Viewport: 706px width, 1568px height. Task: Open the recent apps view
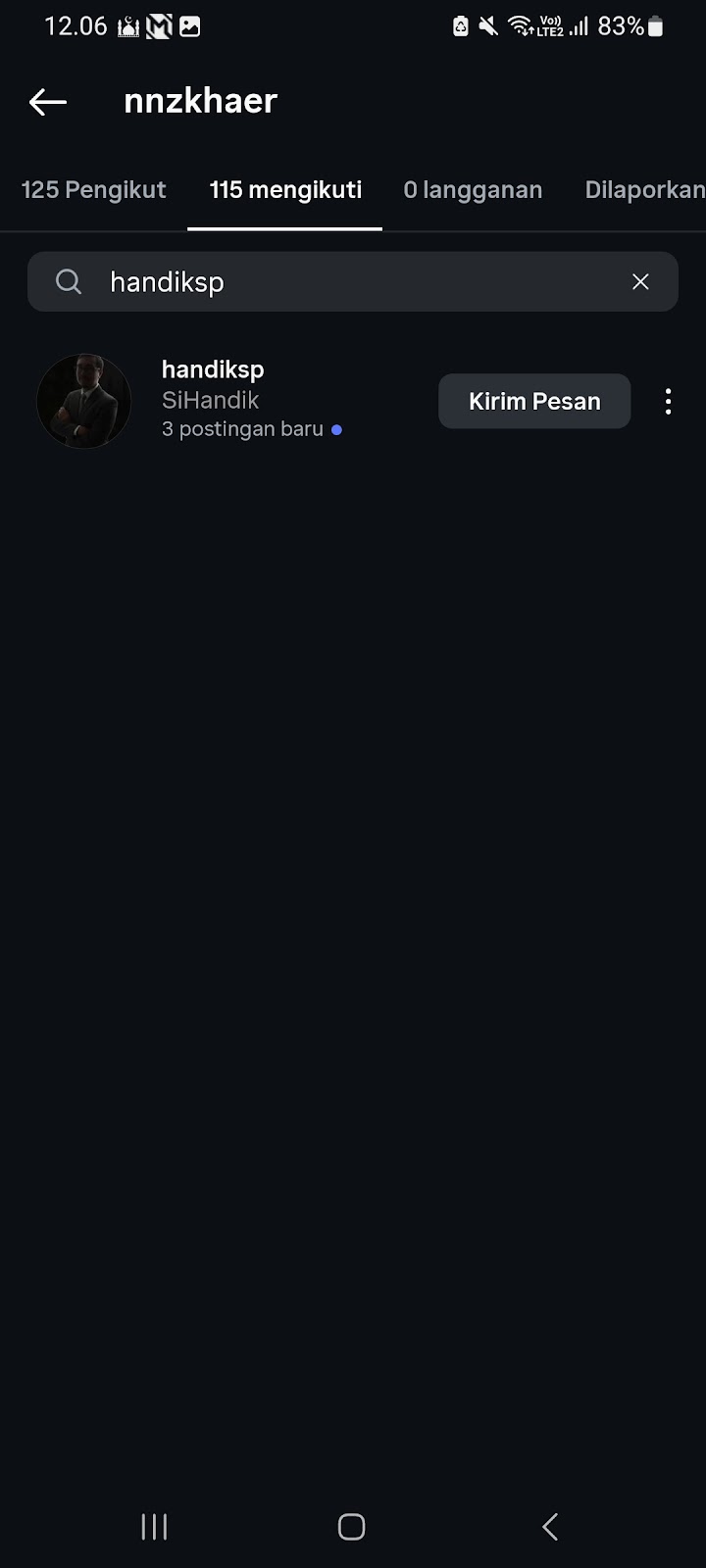click(x=154, y=1526)
